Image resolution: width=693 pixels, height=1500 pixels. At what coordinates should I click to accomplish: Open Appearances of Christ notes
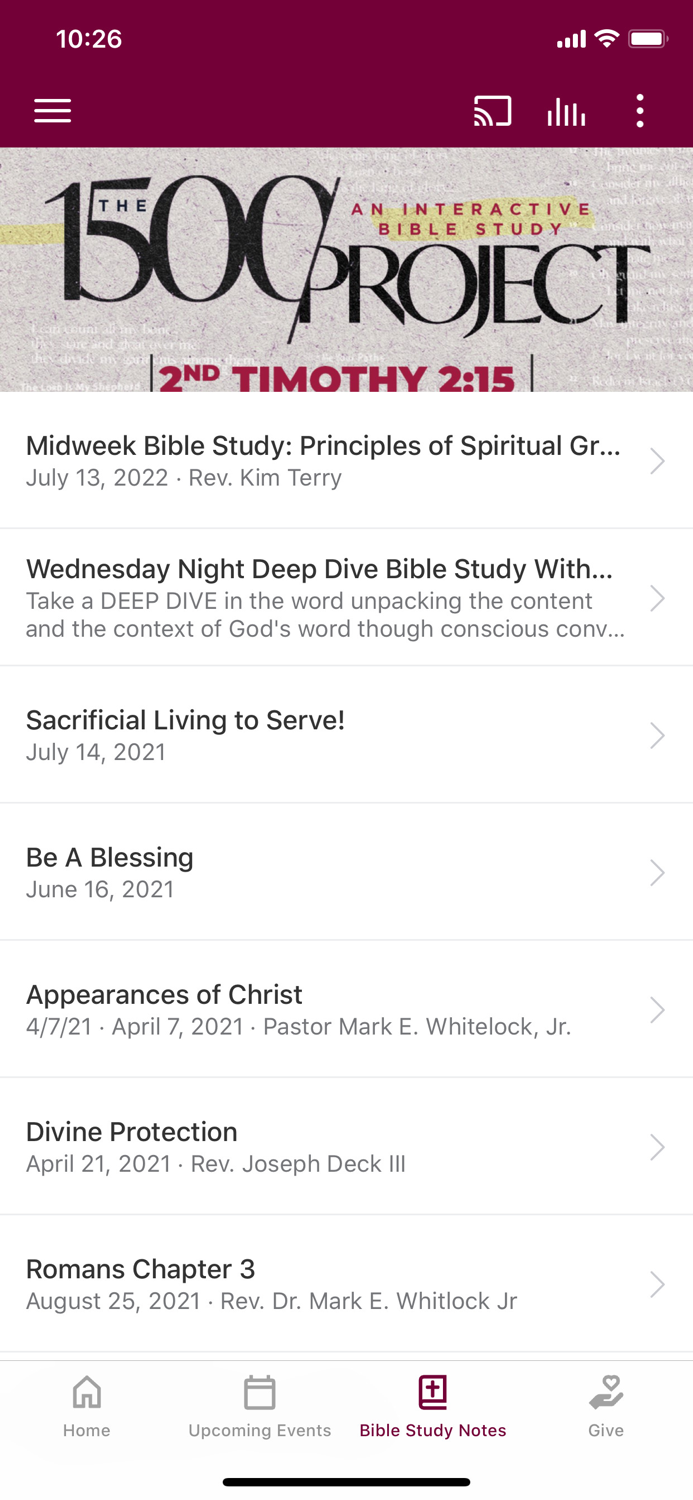[346, 1009]
